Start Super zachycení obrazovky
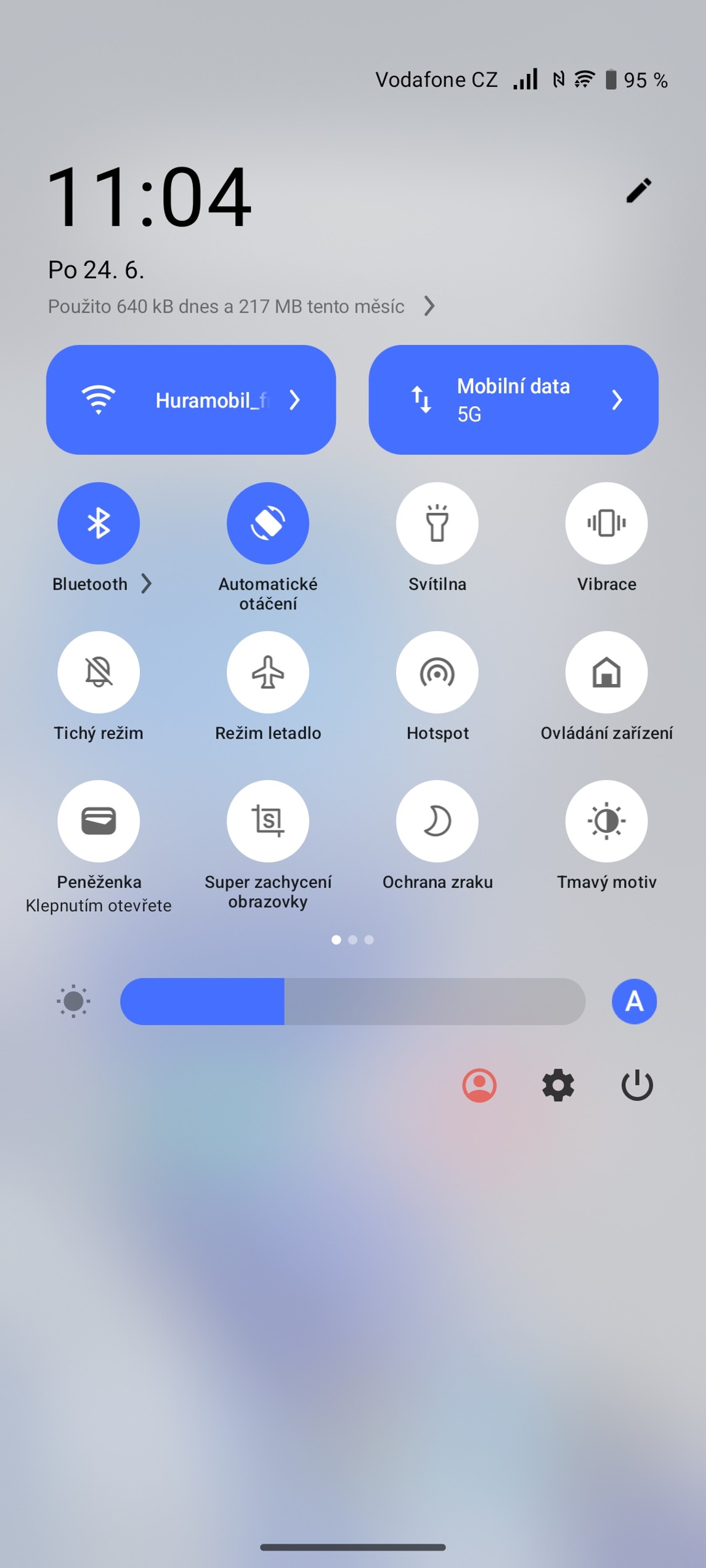The image size is (706, 1568). pos(268,821)
